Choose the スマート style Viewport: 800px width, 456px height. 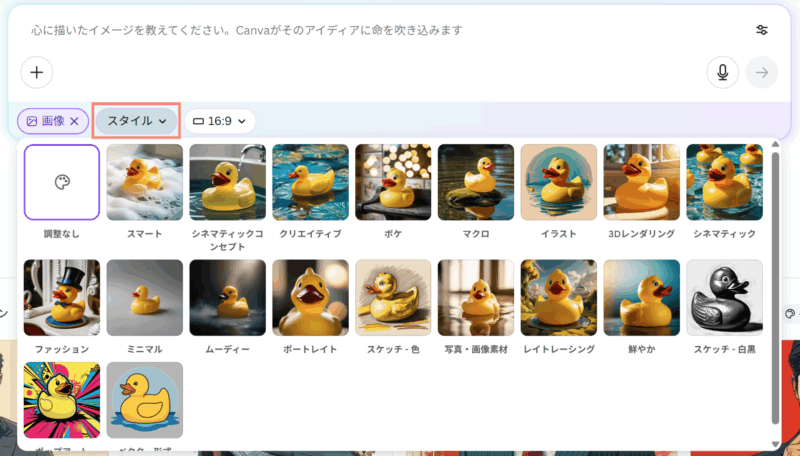click(145, 182)
